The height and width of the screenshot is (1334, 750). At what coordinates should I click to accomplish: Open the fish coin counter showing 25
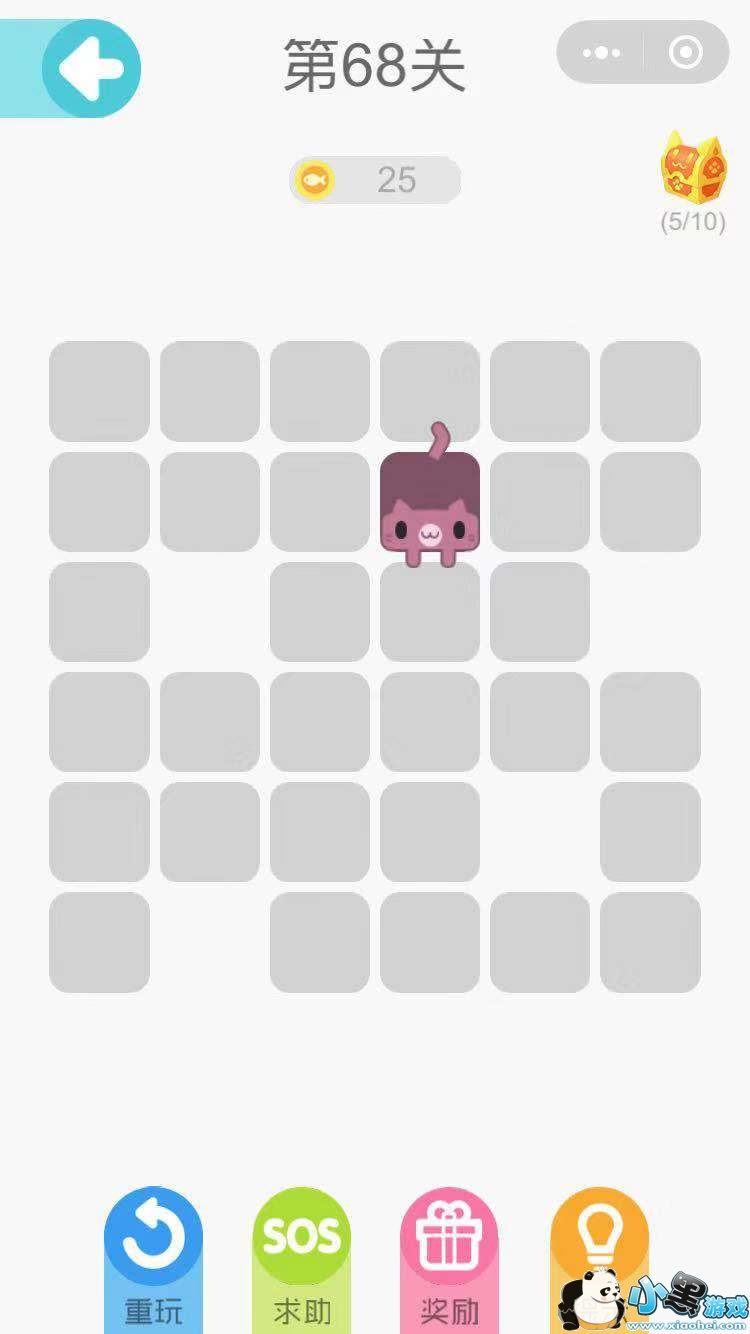pos(375,180)
